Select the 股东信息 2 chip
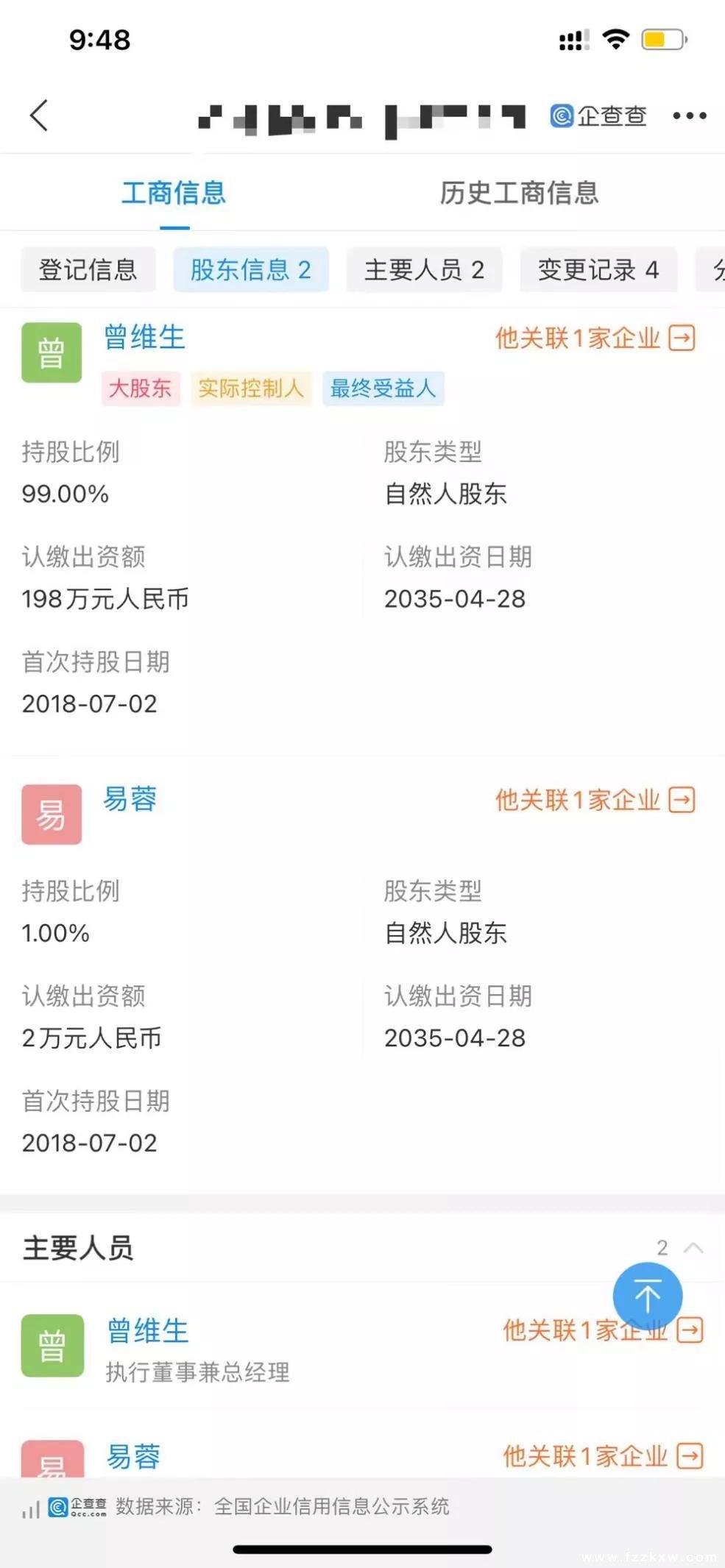 pyautogui.click(x=251, y=270)
